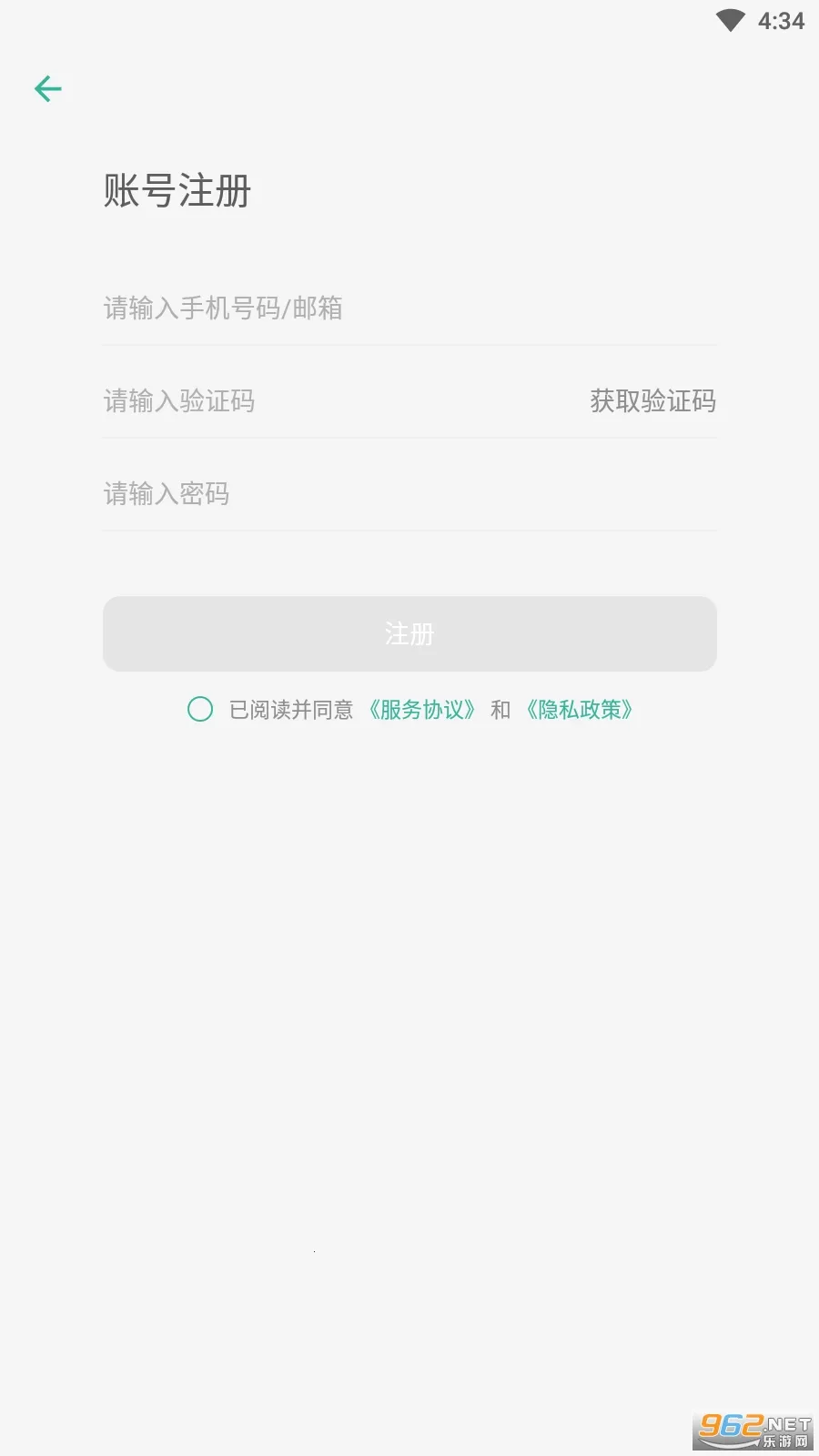This screenshot has height=1456, width=819.
Task: Click 获取验证码 to request a code
Action: [653, 401]
